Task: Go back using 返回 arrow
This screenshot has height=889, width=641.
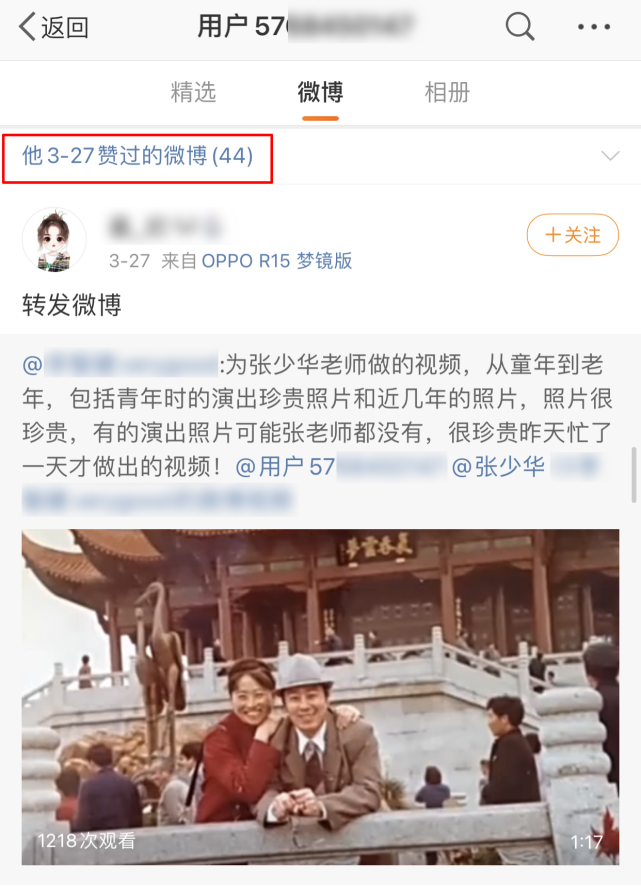Action: coord(52,27)
